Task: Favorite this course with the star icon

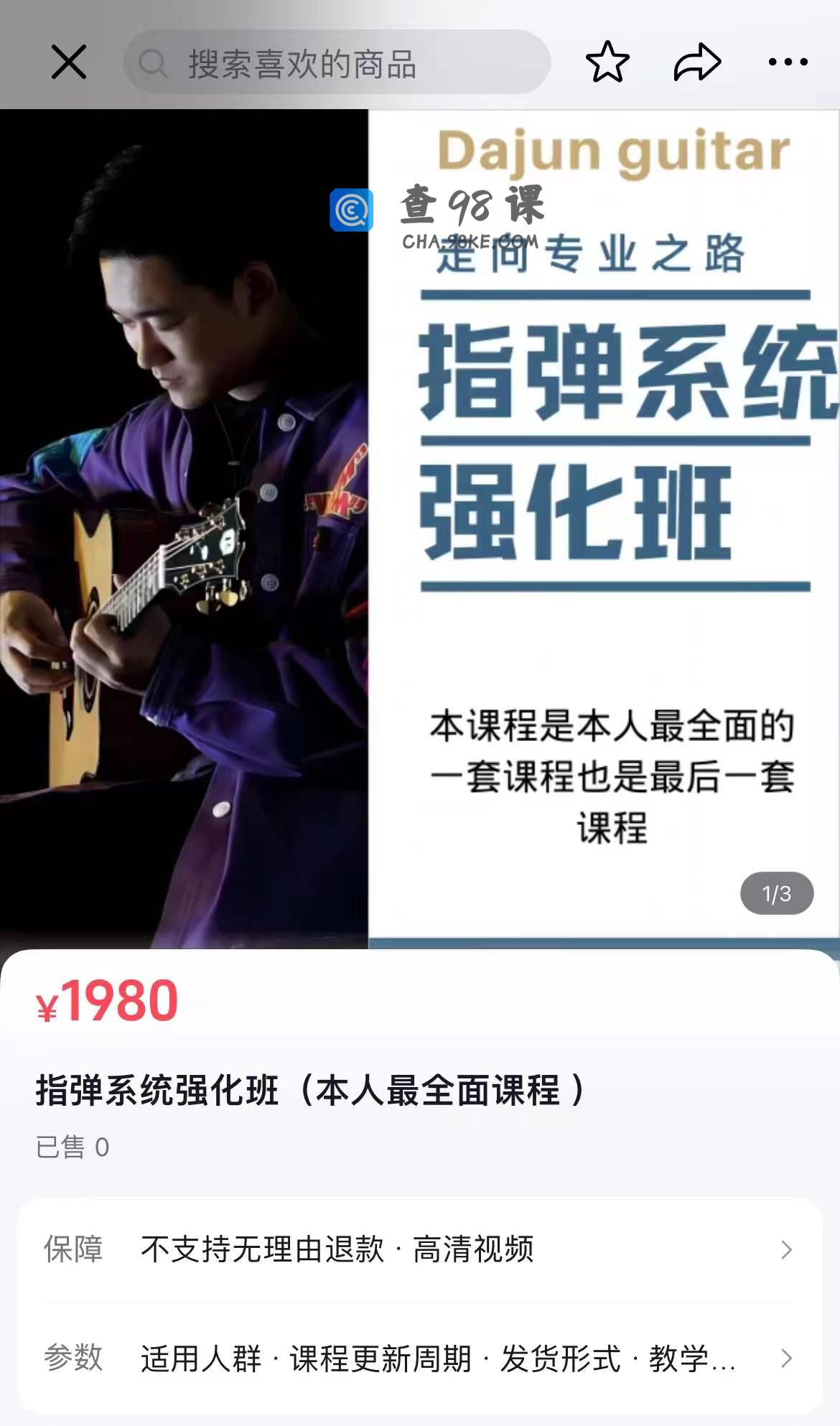Action: tap(607, 62)
